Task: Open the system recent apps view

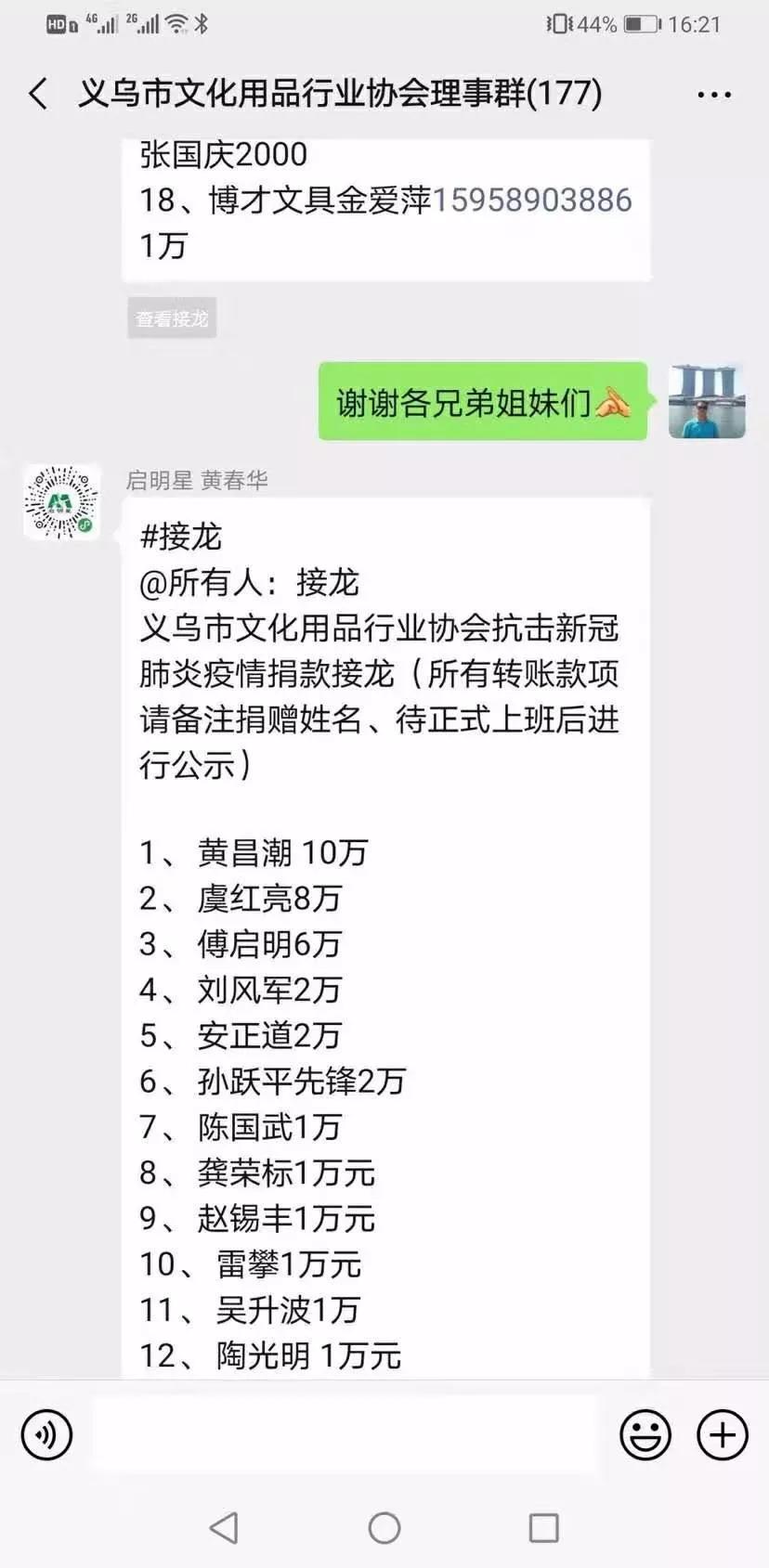Action: [543, 1527]
